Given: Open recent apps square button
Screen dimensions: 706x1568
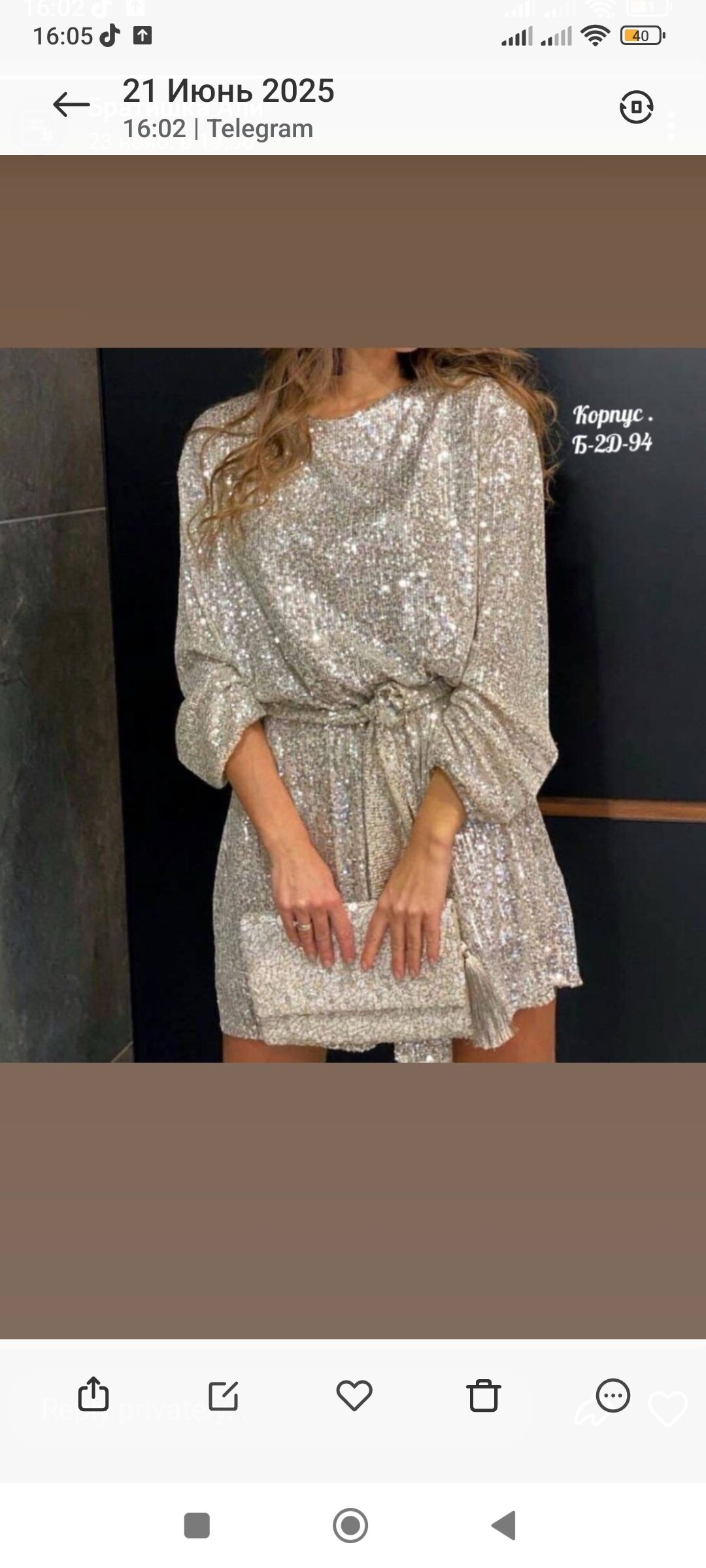Looking at the screenshot, I should coord(197,1526).
